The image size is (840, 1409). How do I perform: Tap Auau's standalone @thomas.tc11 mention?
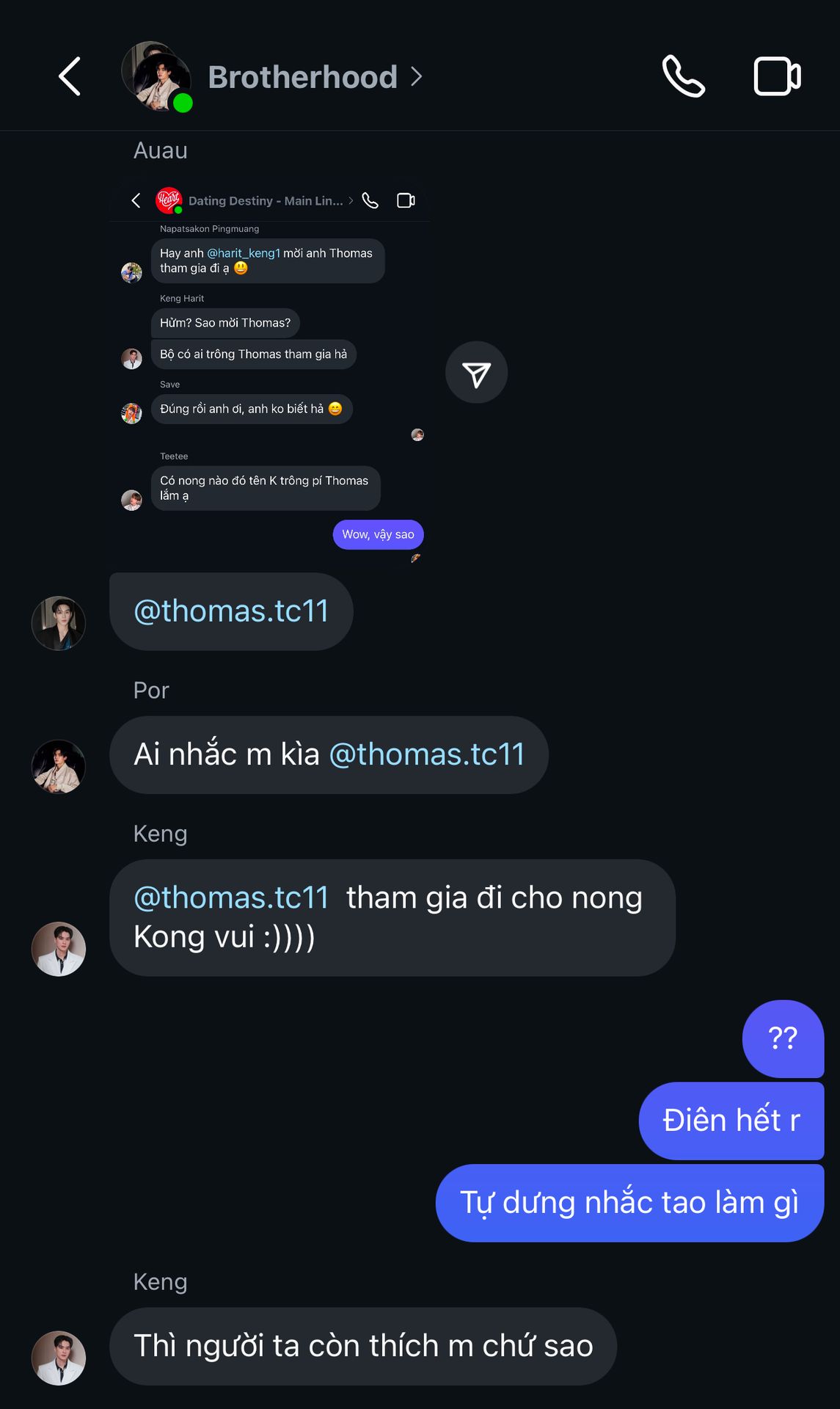click(232, 611)
